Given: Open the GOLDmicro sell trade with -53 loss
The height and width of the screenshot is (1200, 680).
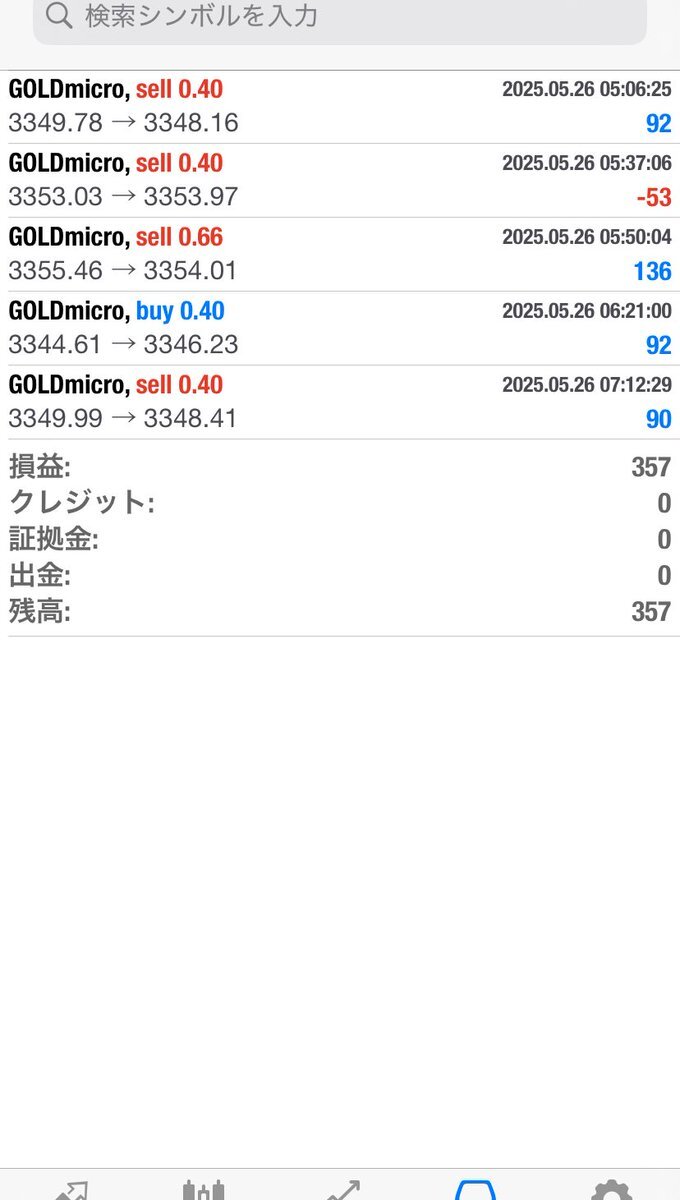Looking at the screenshot, I should (x=340, y=181).
